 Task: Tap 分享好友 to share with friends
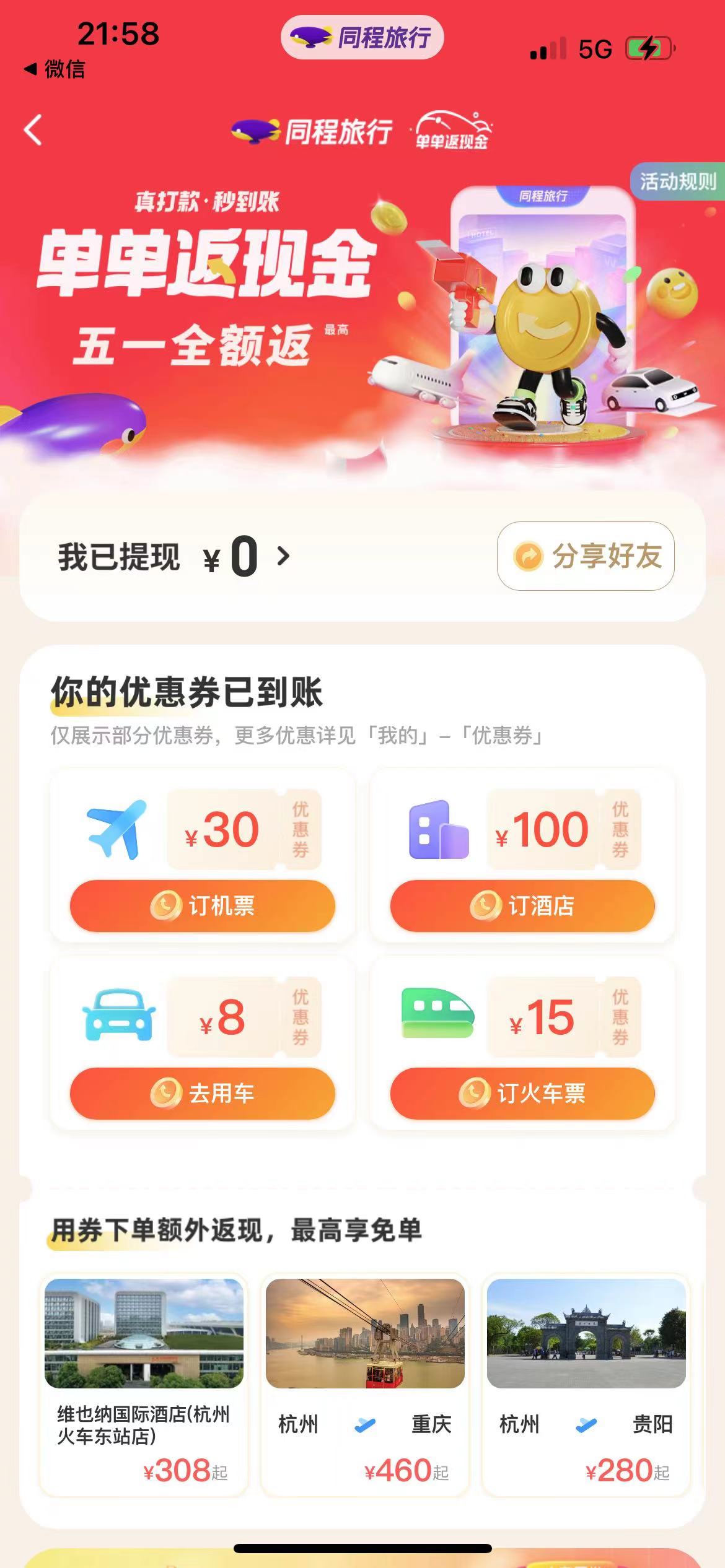(x=586, y=556)
